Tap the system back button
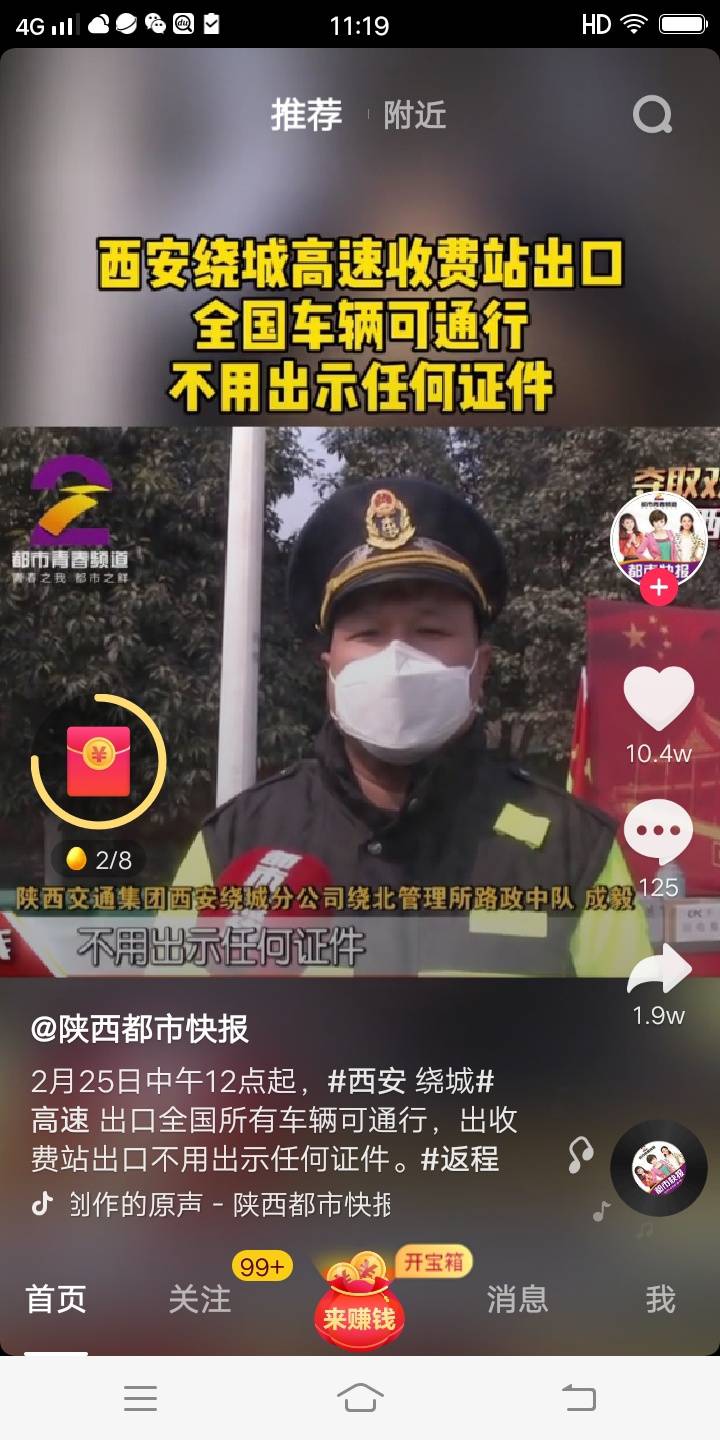This screenshot has width=720, height=1440. click(x=579, y=1398)
